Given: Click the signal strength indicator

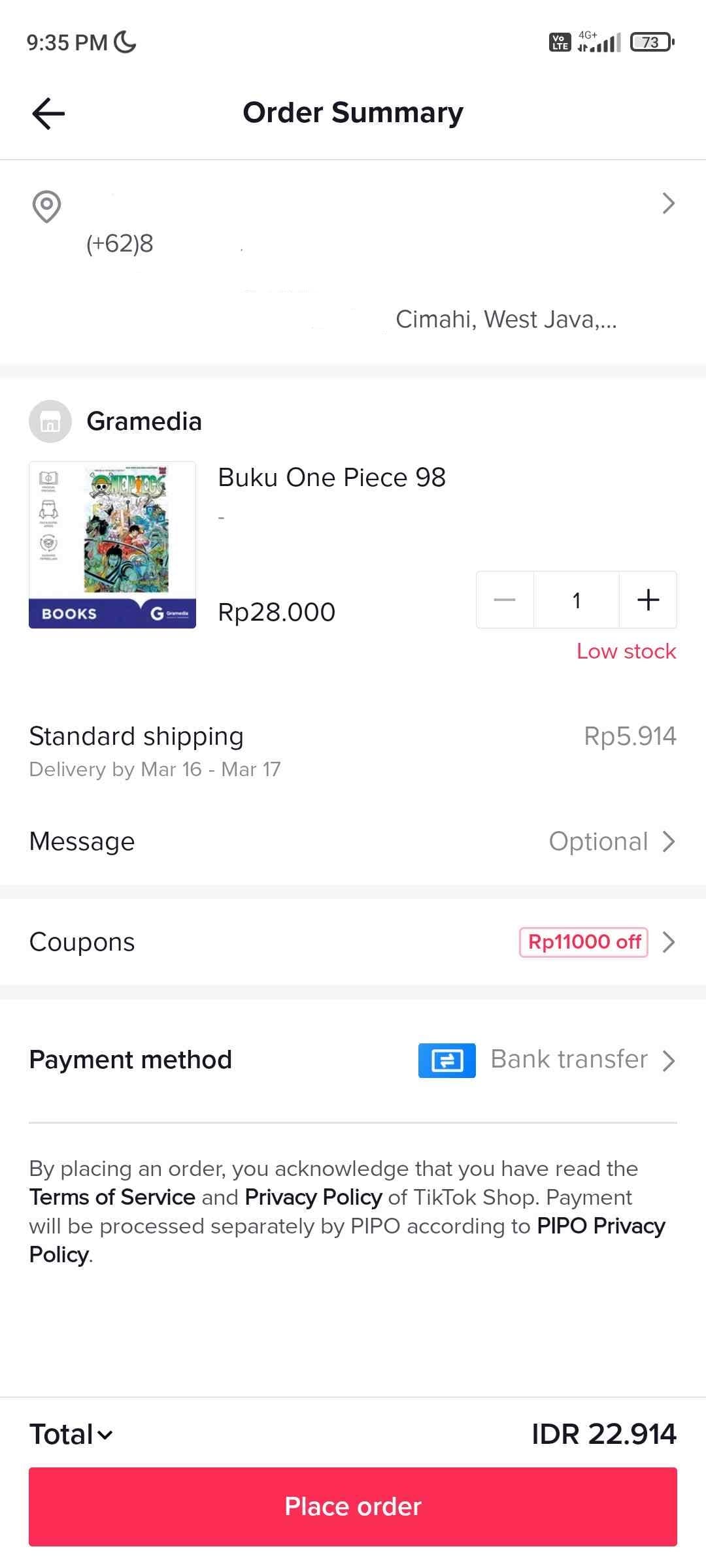Looking at the screenshot, I should point(599,41).
